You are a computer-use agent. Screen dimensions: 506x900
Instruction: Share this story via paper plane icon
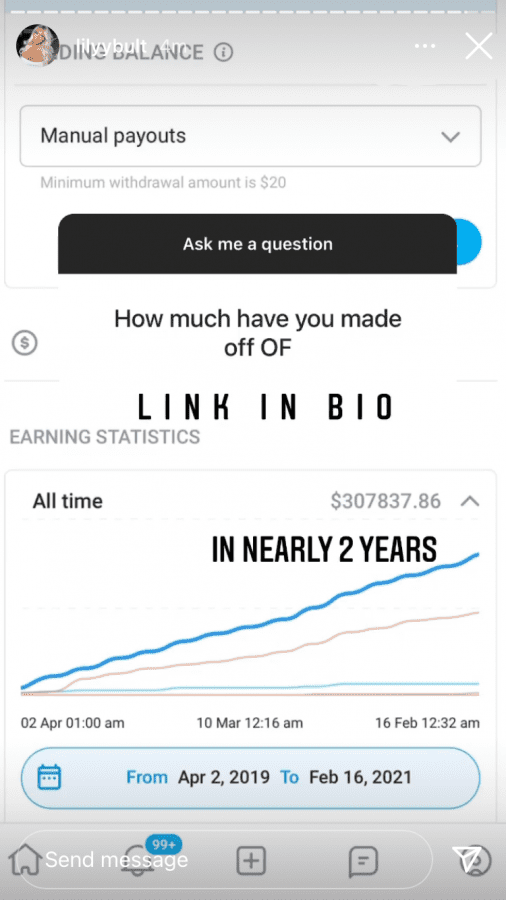coord(464,859)
